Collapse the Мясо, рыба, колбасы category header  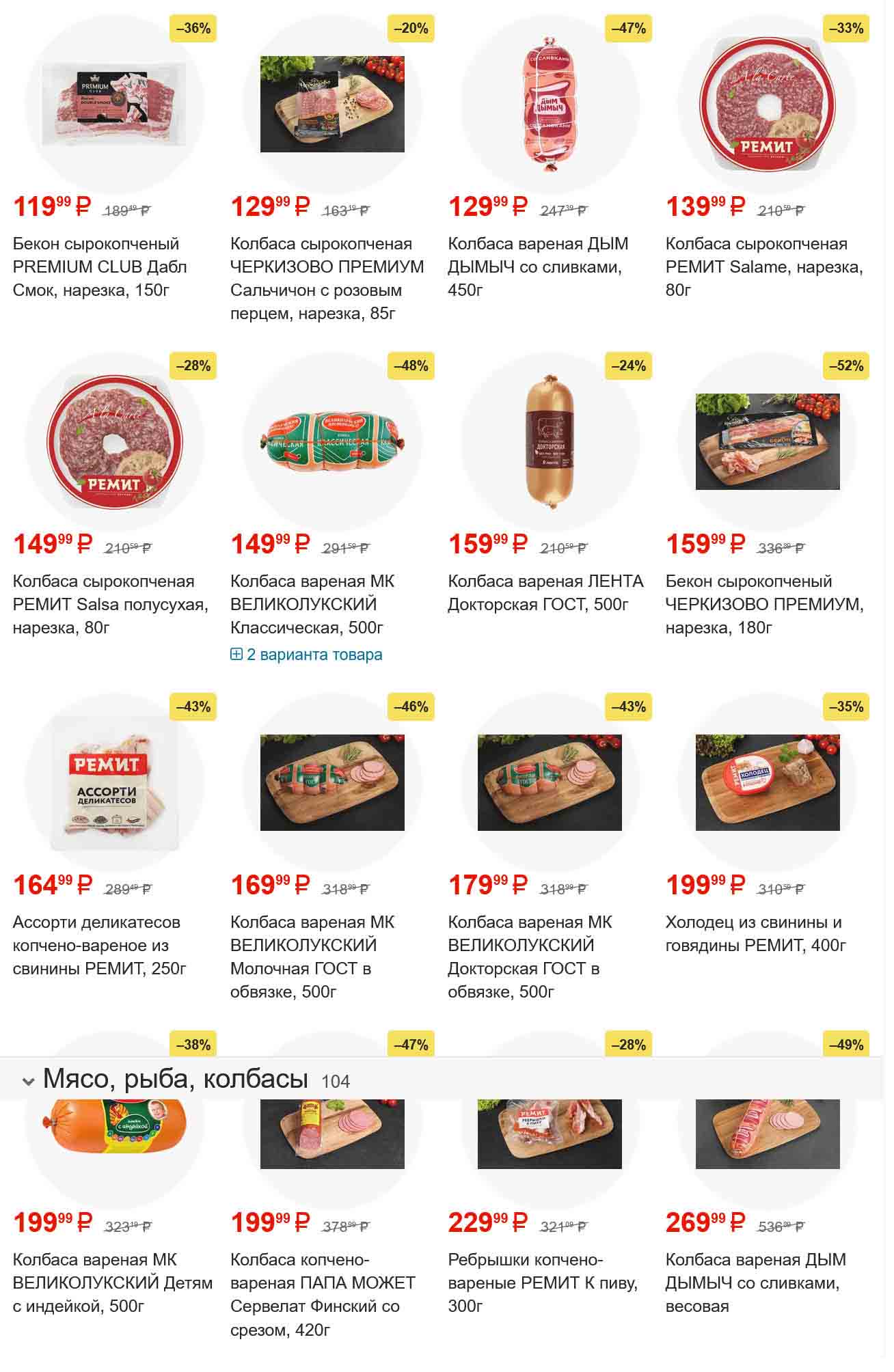[29, 1082]
